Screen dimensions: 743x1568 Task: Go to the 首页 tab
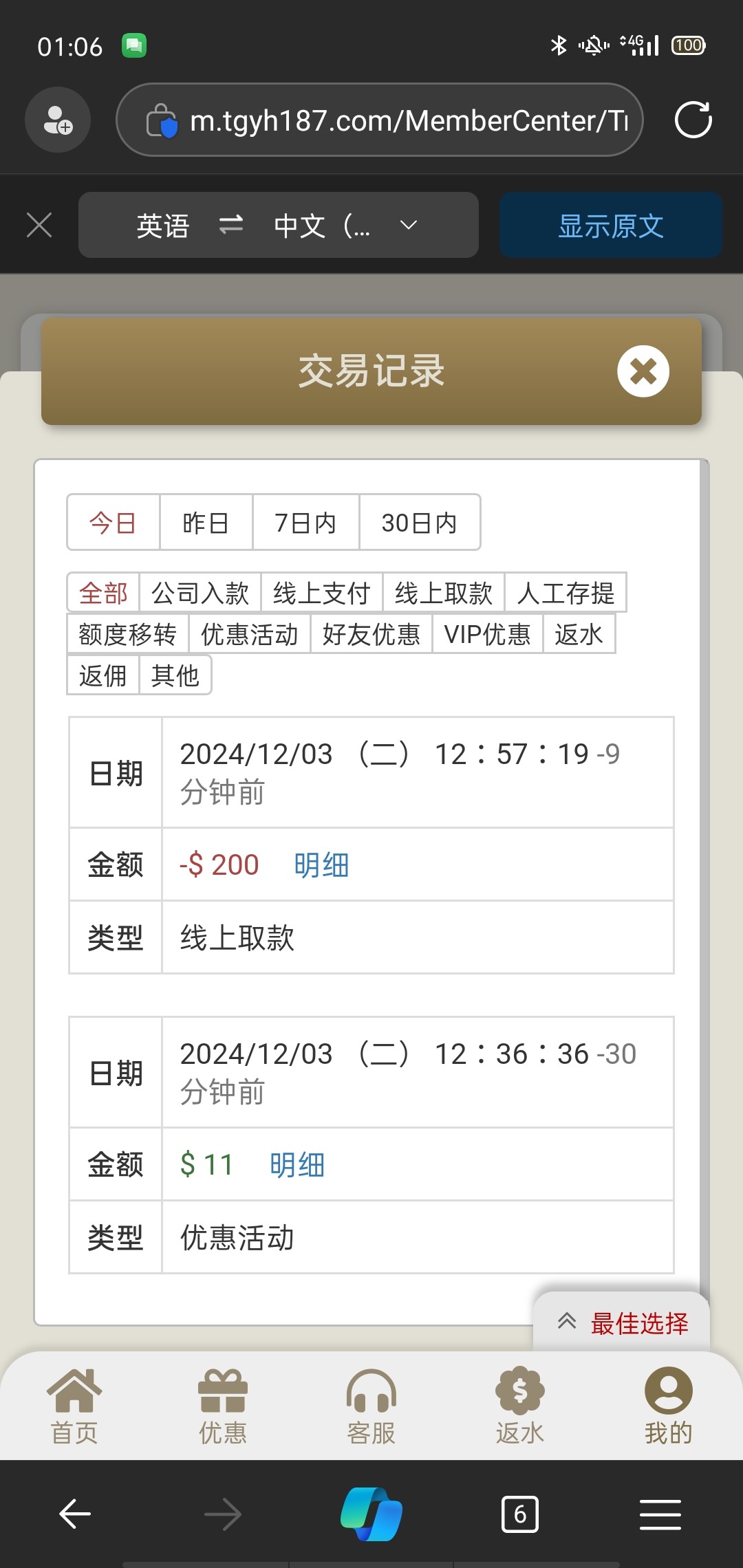(74, 1406)
